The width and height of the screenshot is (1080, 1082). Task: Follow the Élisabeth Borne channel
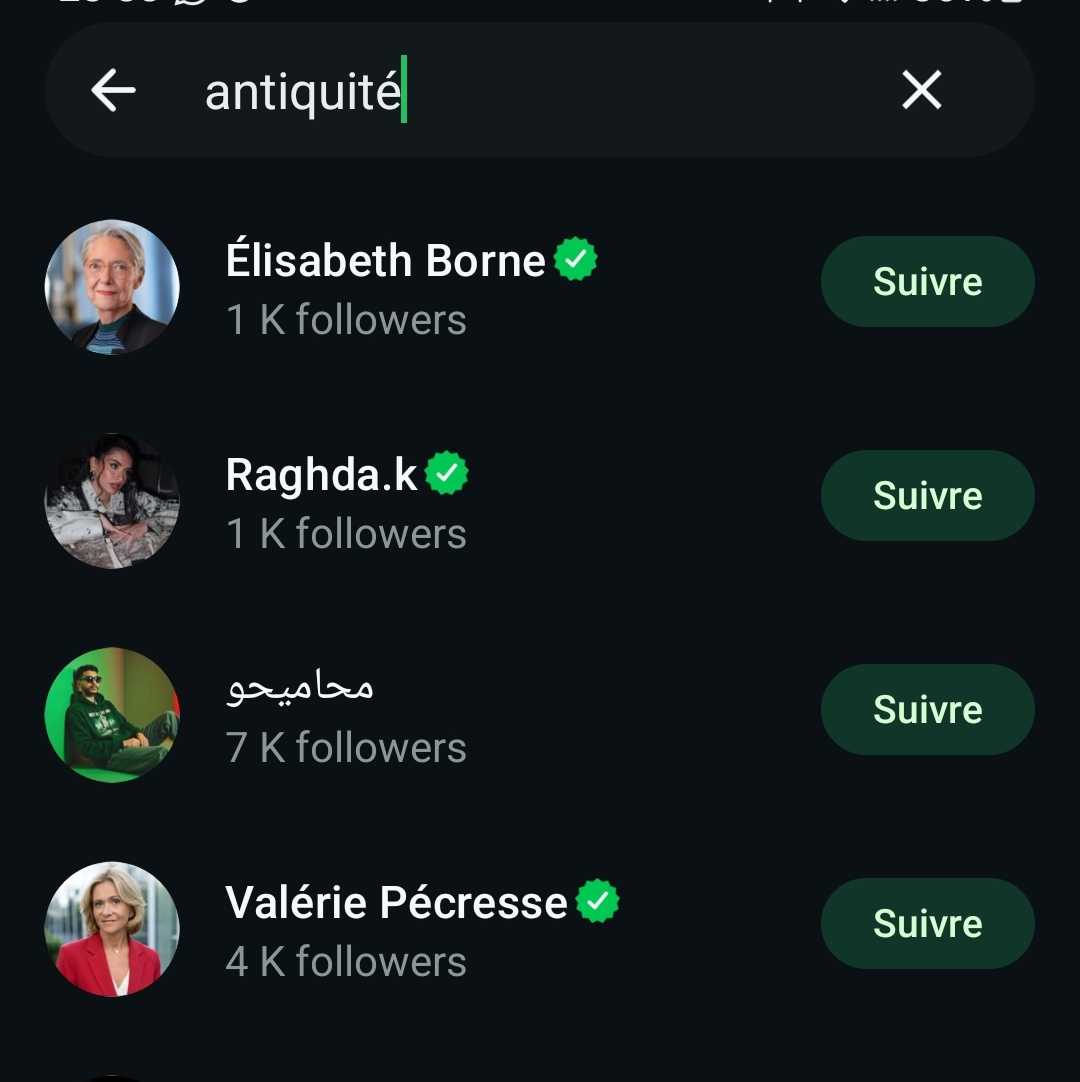point(927,282)
